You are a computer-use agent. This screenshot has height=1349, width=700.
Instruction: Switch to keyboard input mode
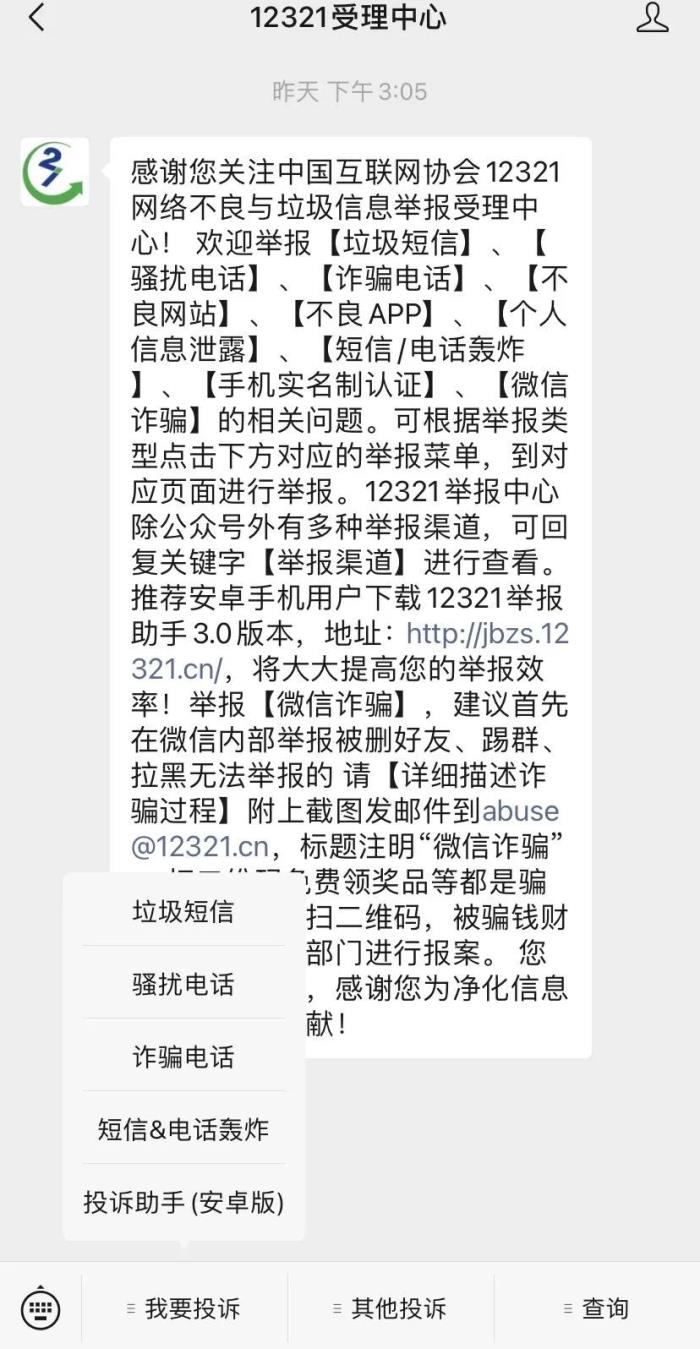pyautogui.click(x=41, y=1308)
